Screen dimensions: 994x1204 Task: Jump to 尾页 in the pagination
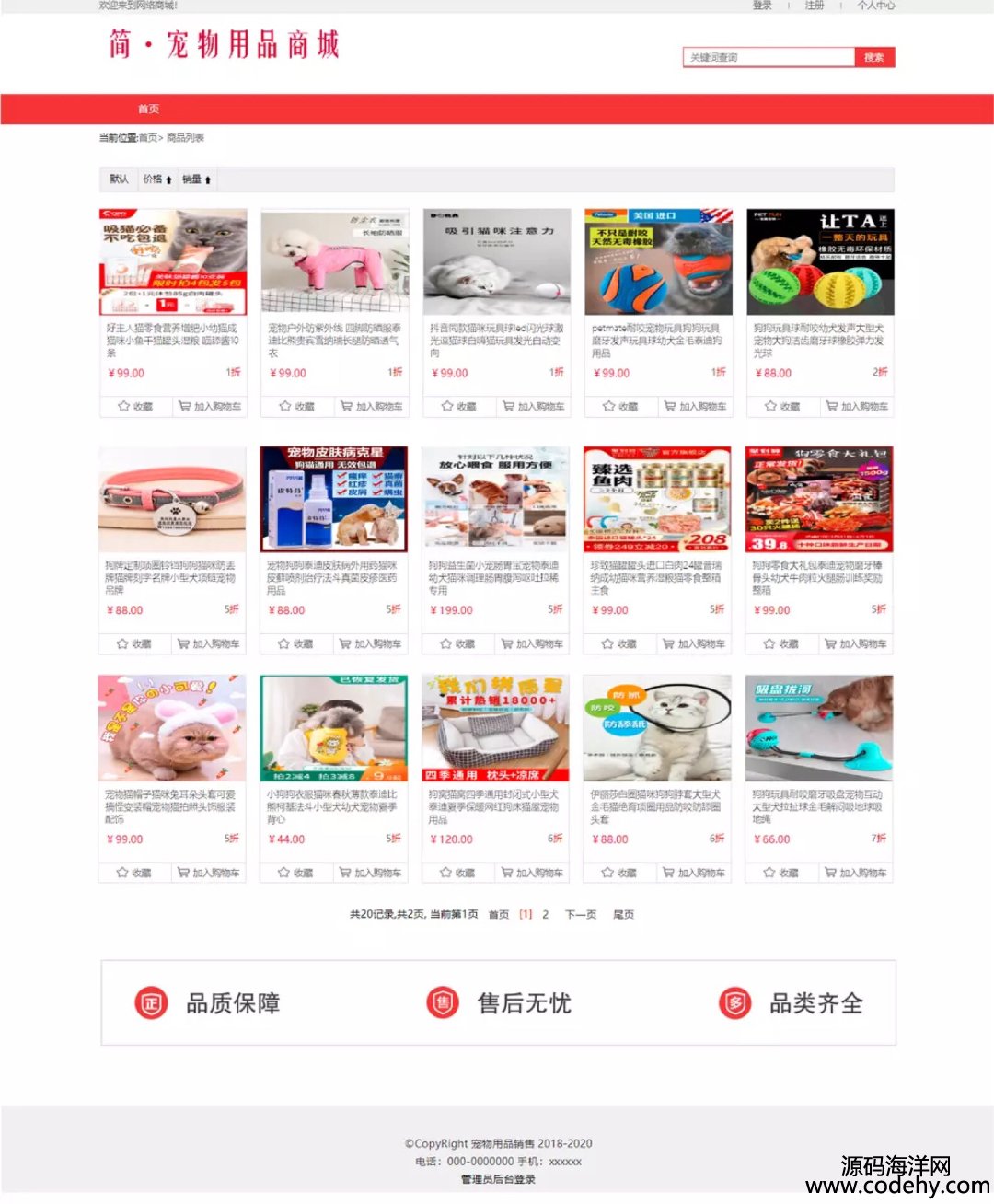(x=623, y=914)
